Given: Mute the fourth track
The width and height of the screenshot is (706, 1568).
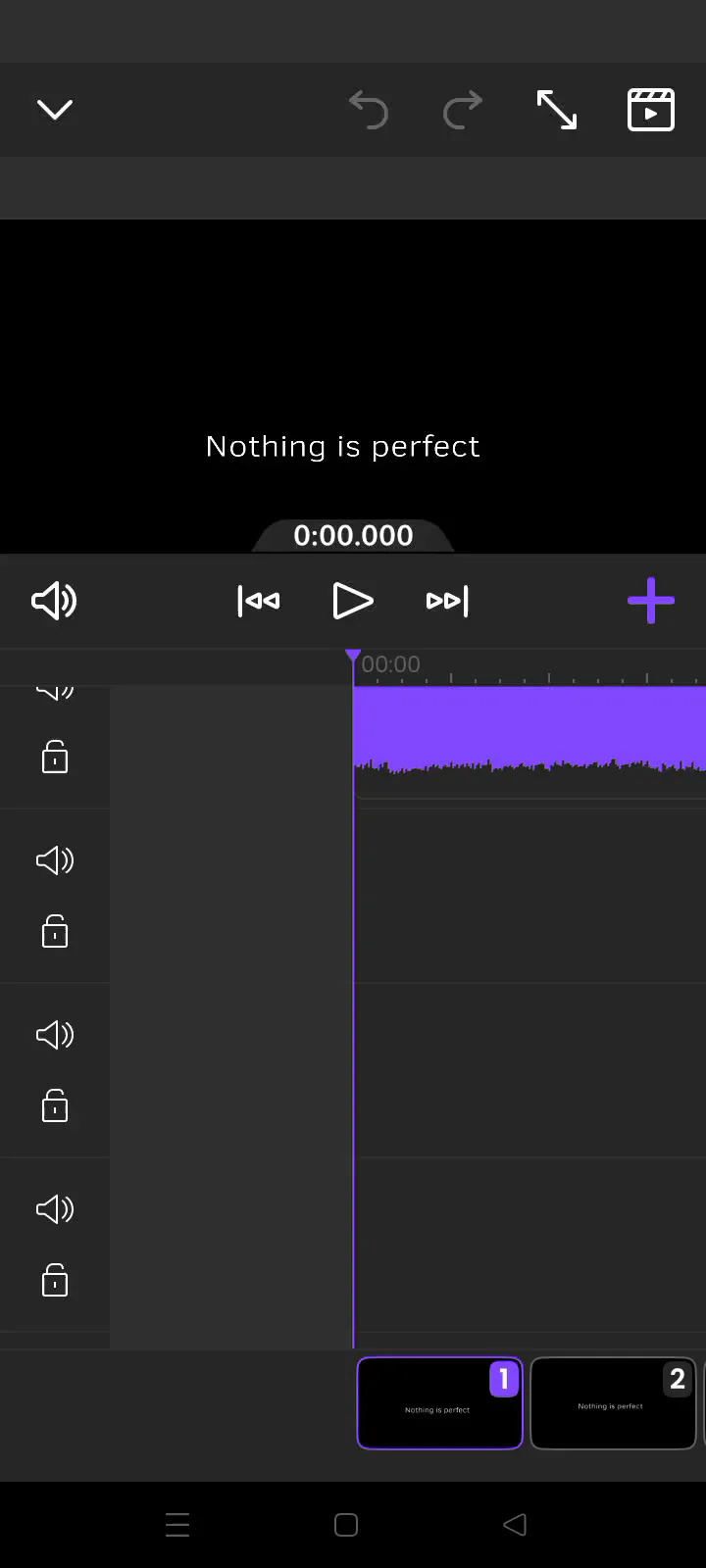Looking at the screenshot, I should [x=55, y=1209].
